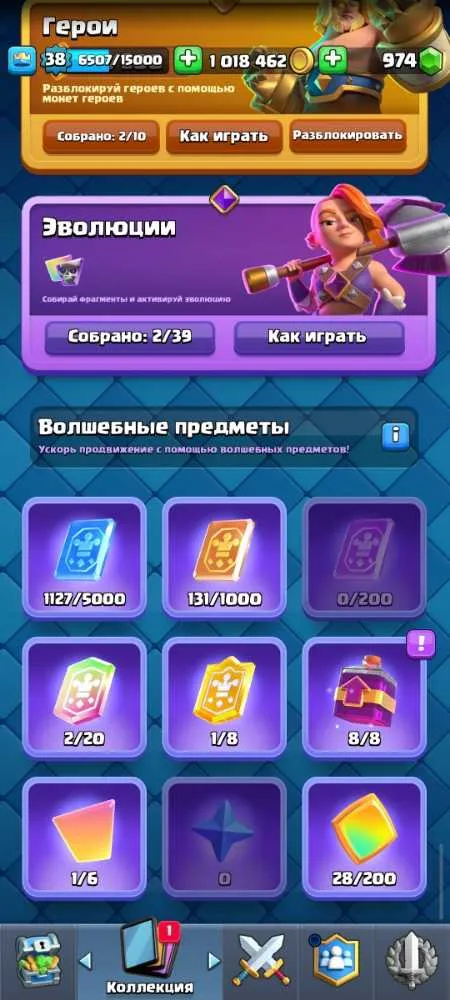This screenshot has height=1000, width=450.
Task: Open "Собрано: 2/10" in the Герои section
Action: pyautogui.click(x=101, y=136)
